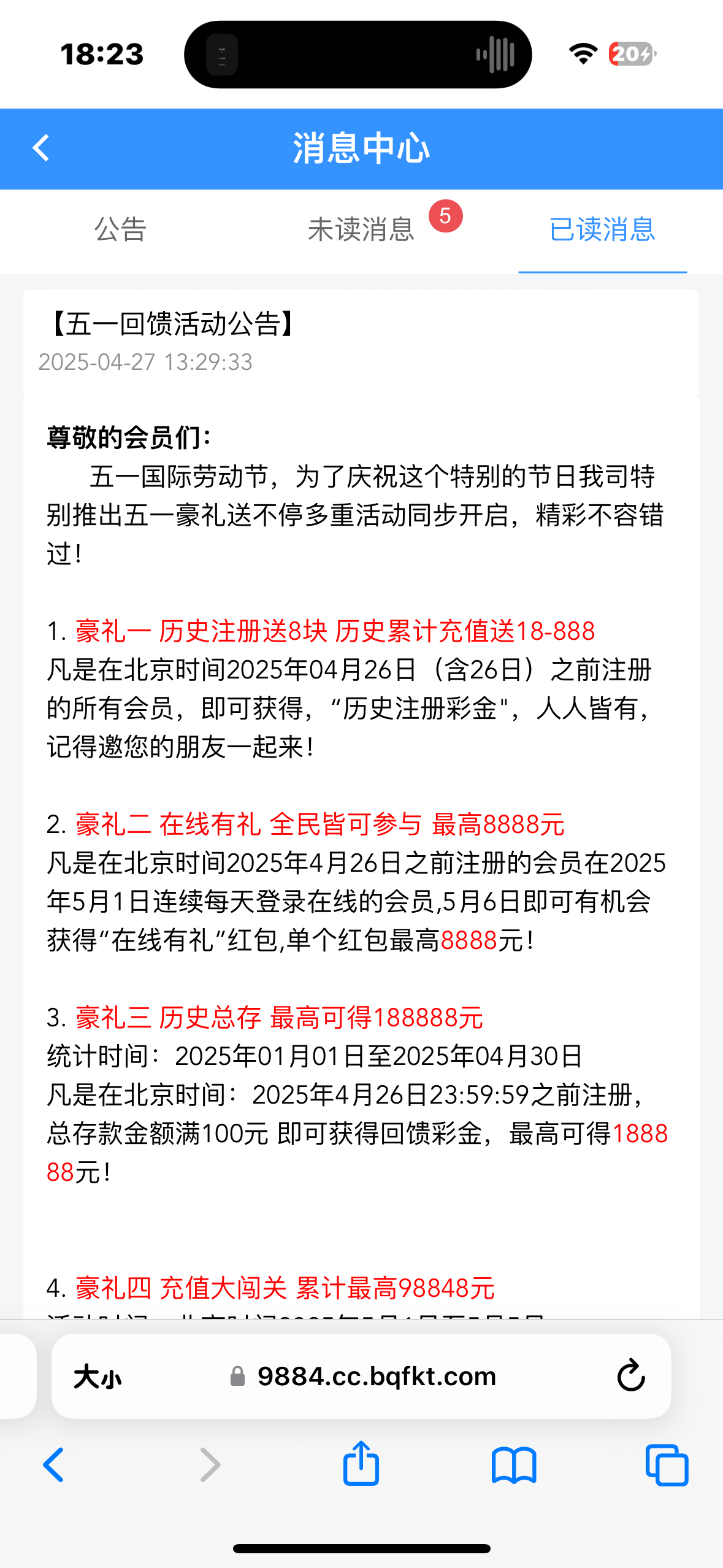723x1568 pixels.
Task: Share this page from Safari's toolbar
Action: (361, 1464)
